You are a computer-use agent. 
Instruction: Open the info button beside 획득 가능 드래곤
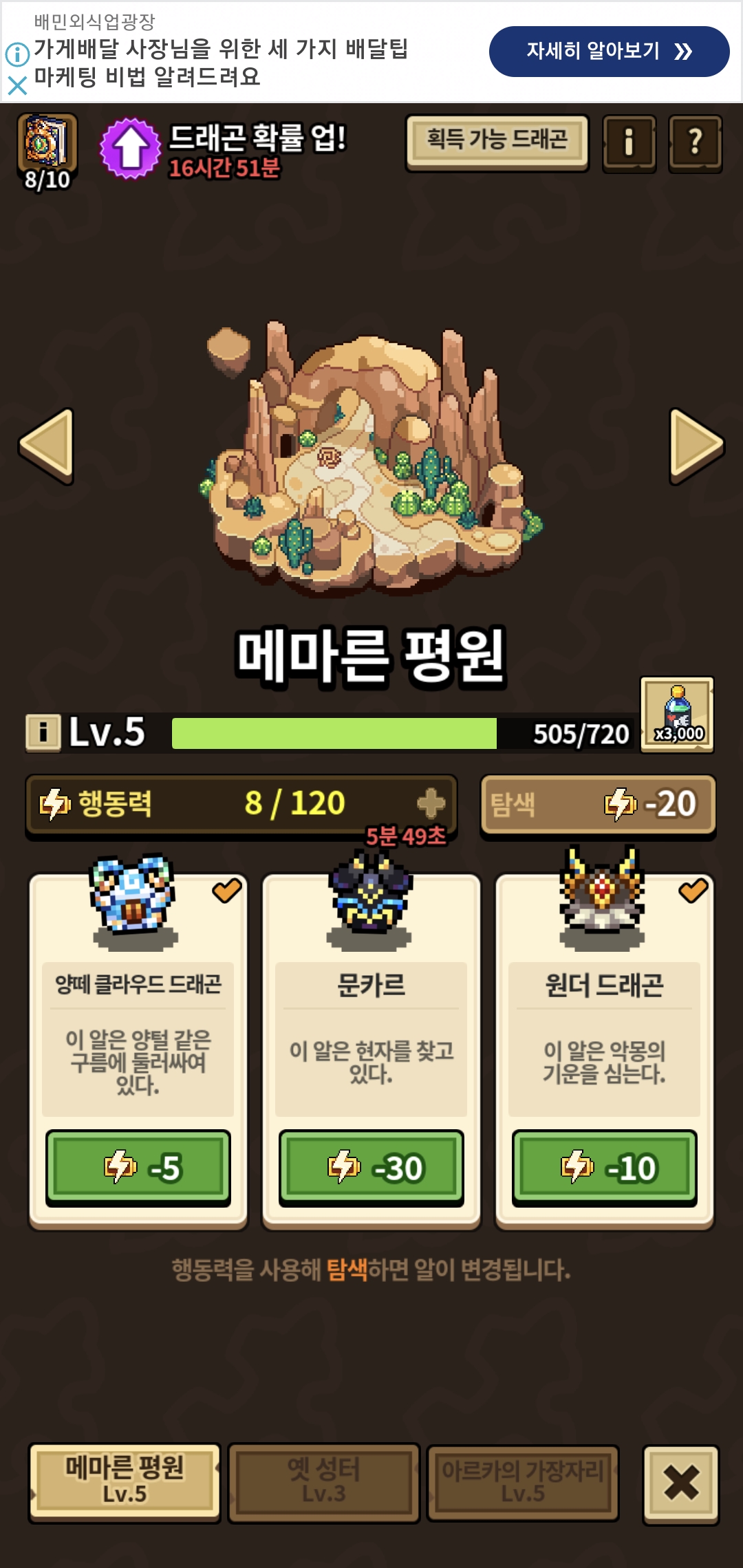coord(629,143)
